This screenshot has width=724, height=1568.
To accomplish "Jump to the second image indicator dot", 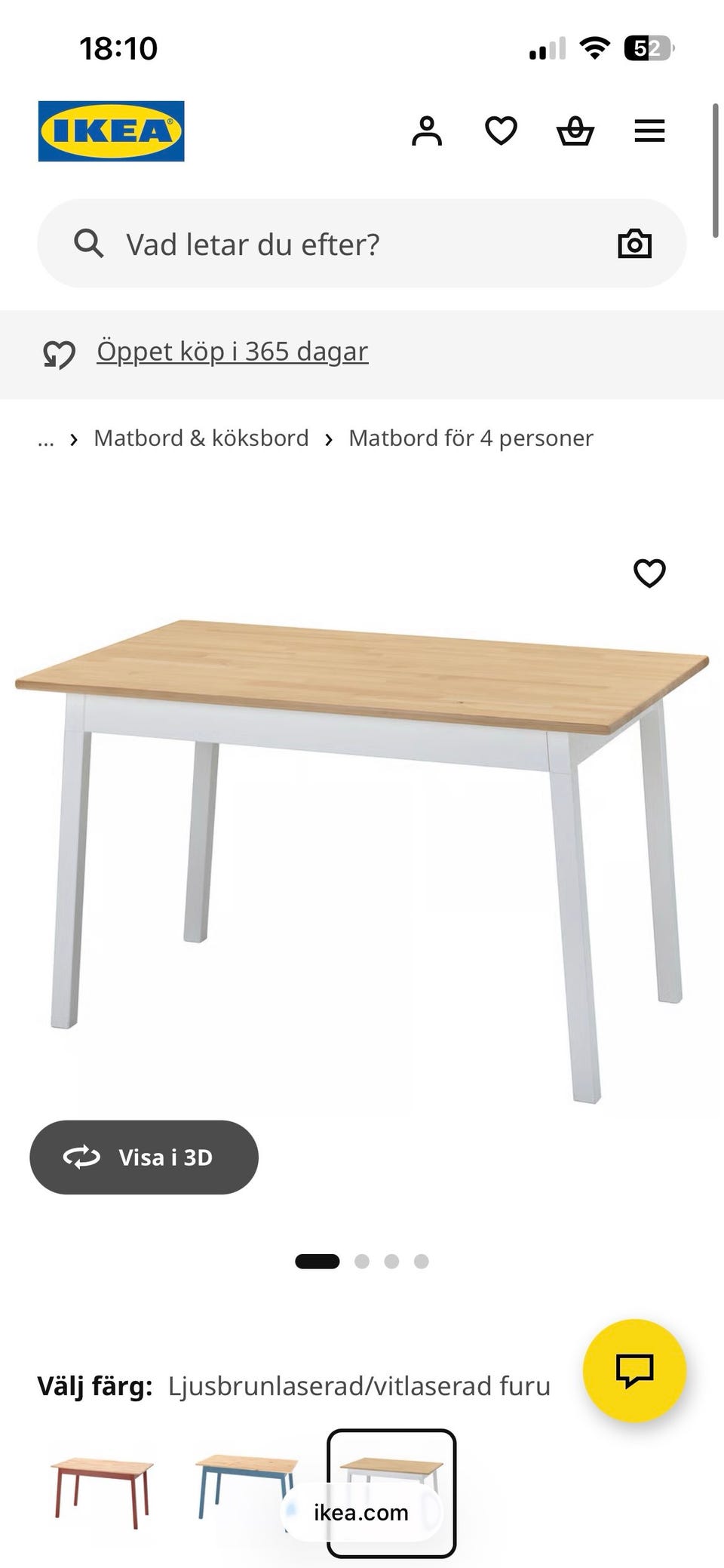I will point(362,1261).
